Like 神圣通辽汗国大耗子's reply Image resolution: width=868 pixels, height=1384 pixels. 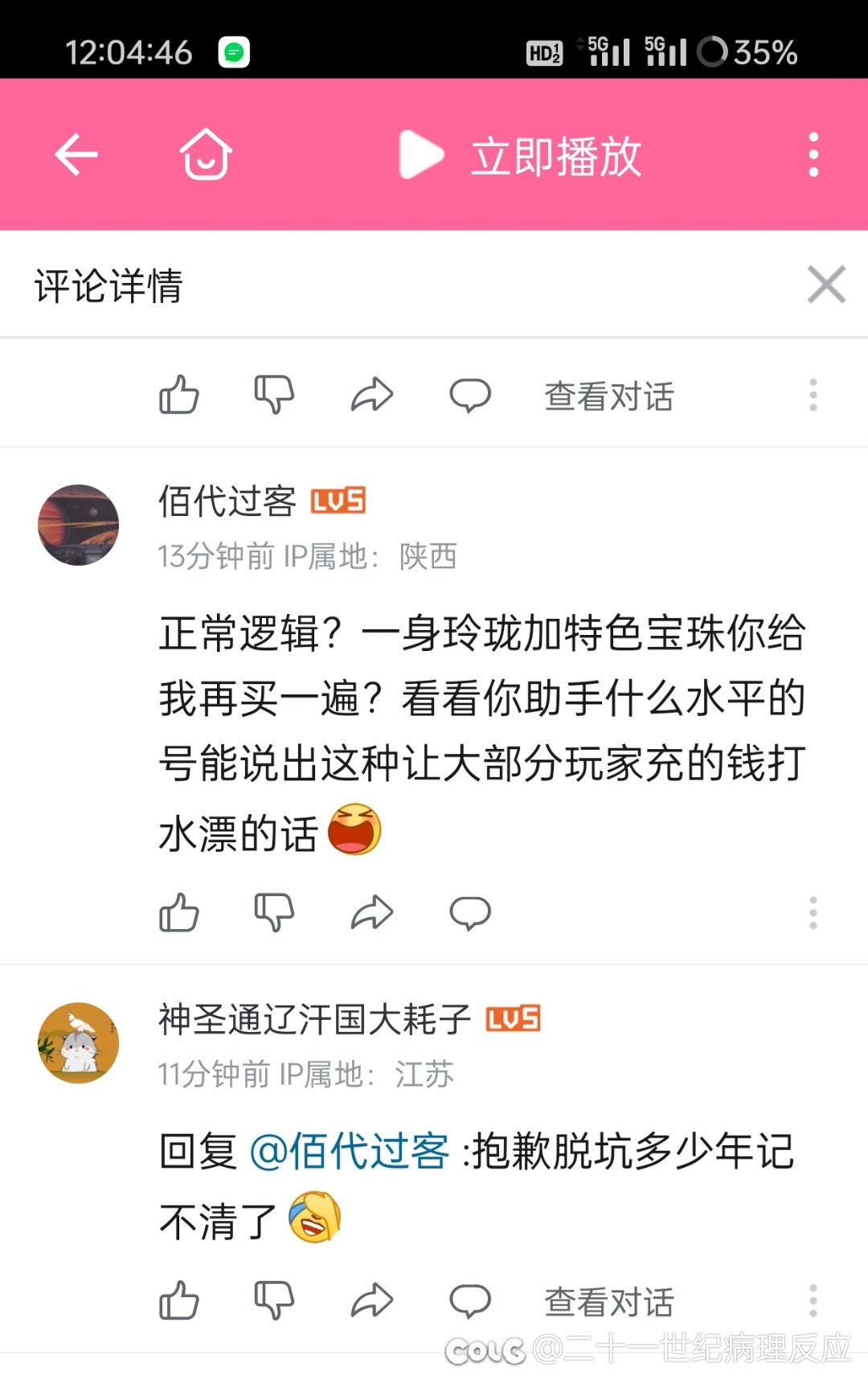point(179,1300)
